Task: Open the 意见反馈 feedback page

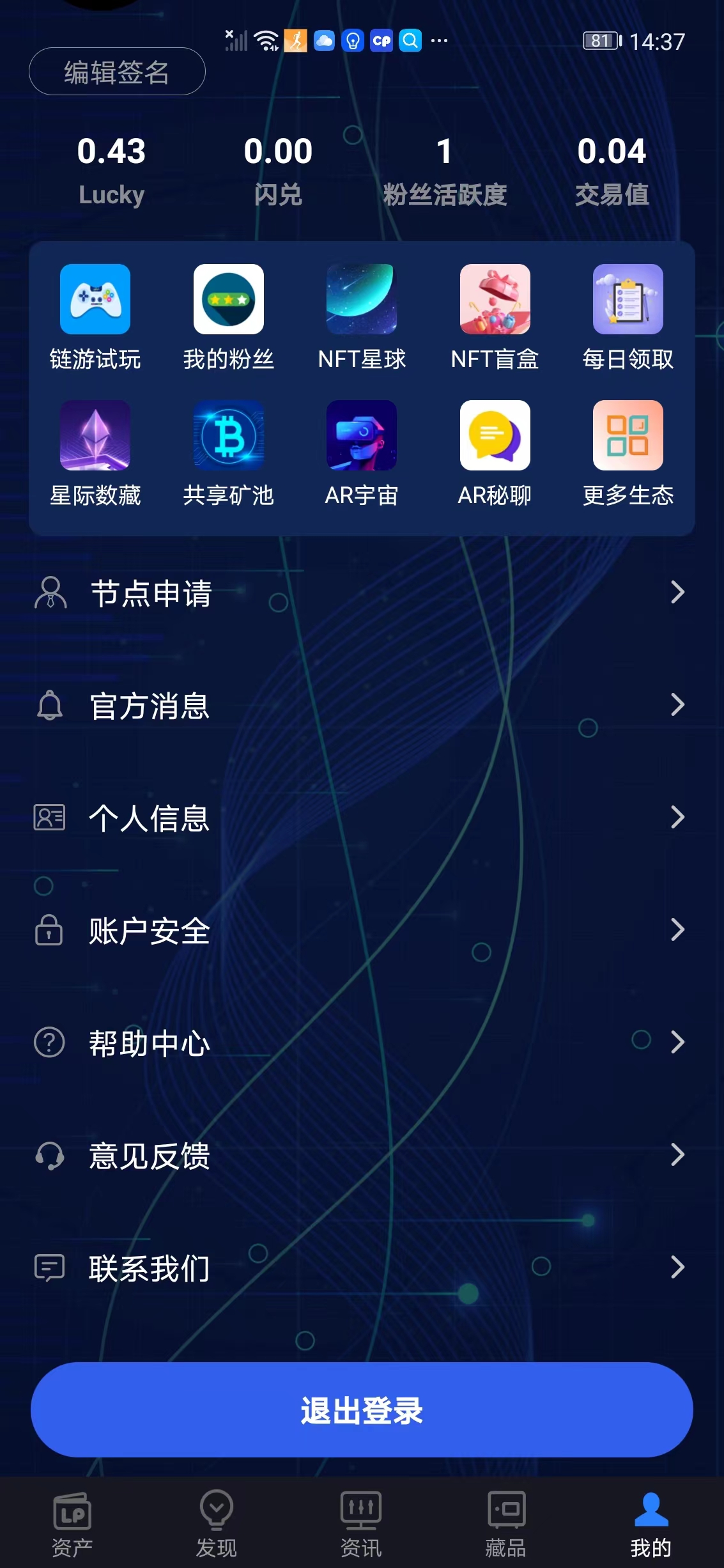Action: pos(362,1155)
